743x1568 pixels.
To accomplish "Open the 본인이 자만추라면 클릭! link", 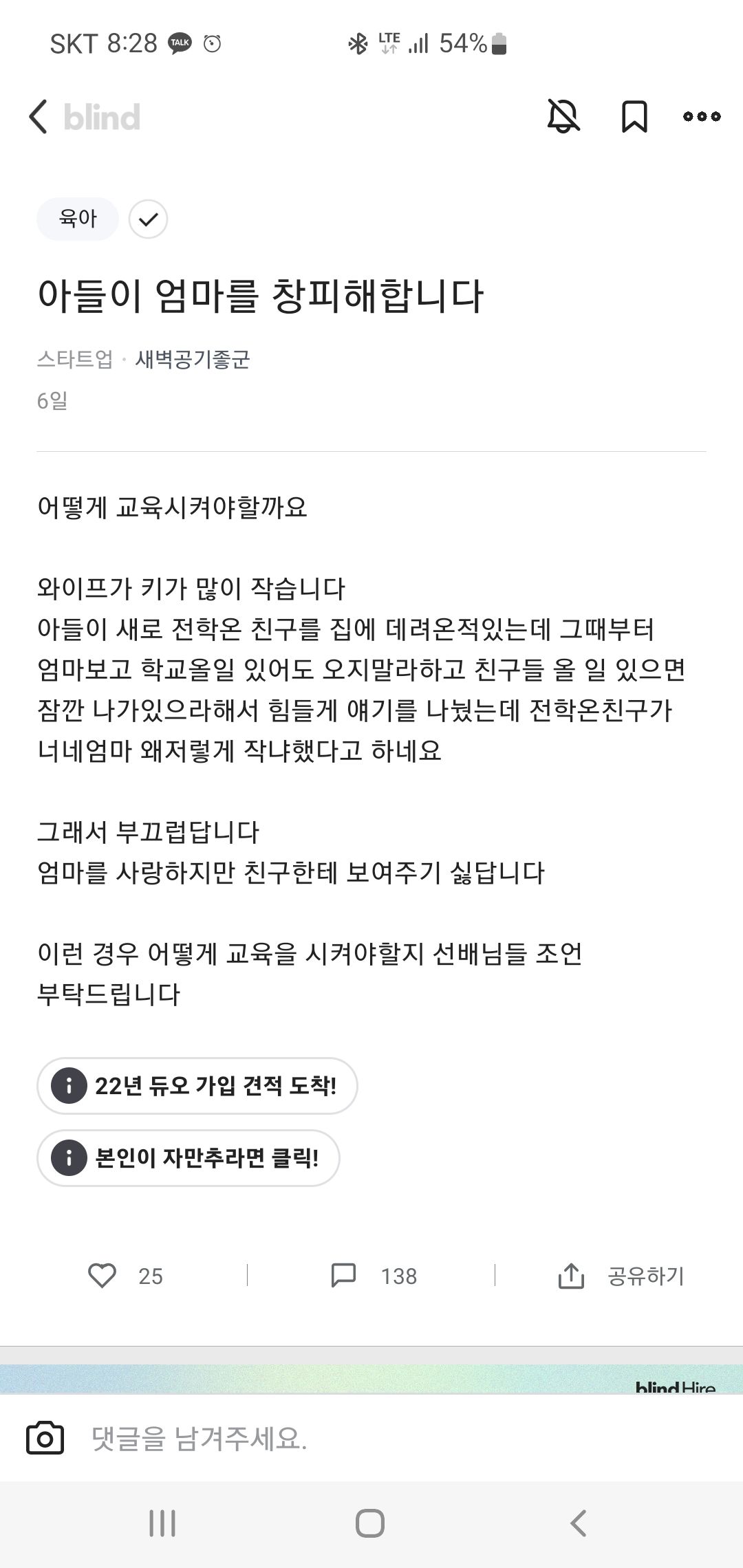I will click(189, 1158).
